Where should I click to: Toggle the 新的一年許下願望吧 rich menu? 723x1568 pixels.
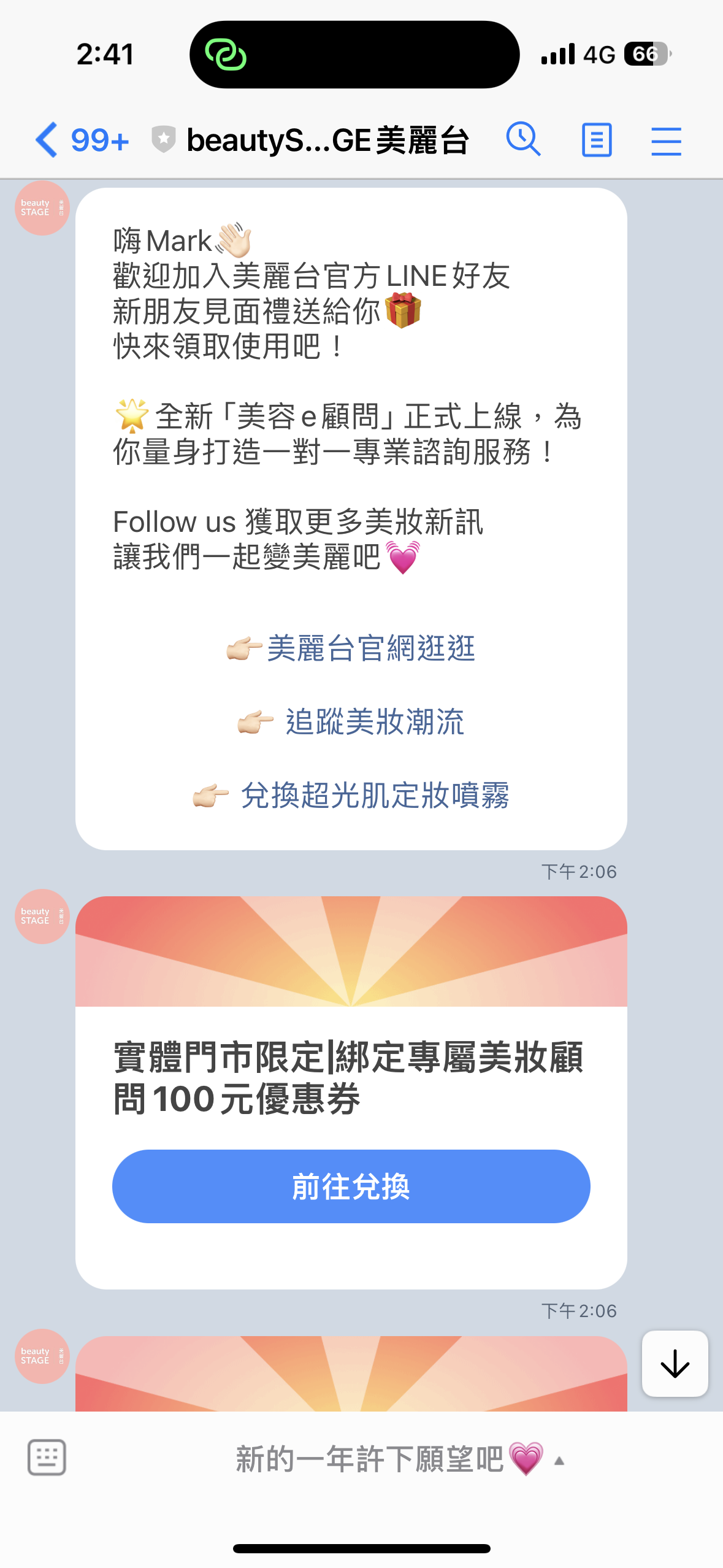pos(400,1459)
